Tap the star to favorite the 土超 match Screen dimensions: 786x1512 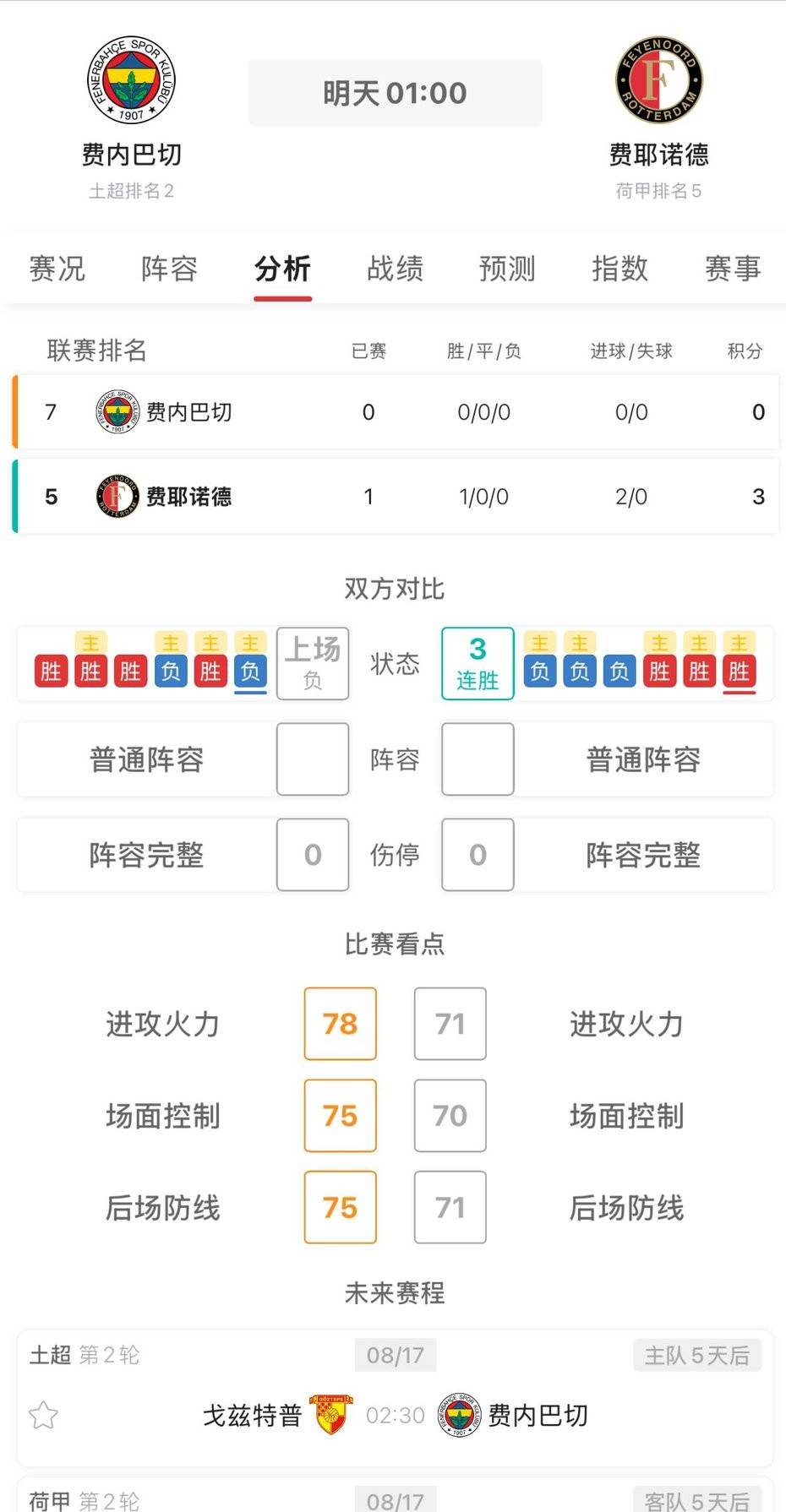click(41, 1414)
